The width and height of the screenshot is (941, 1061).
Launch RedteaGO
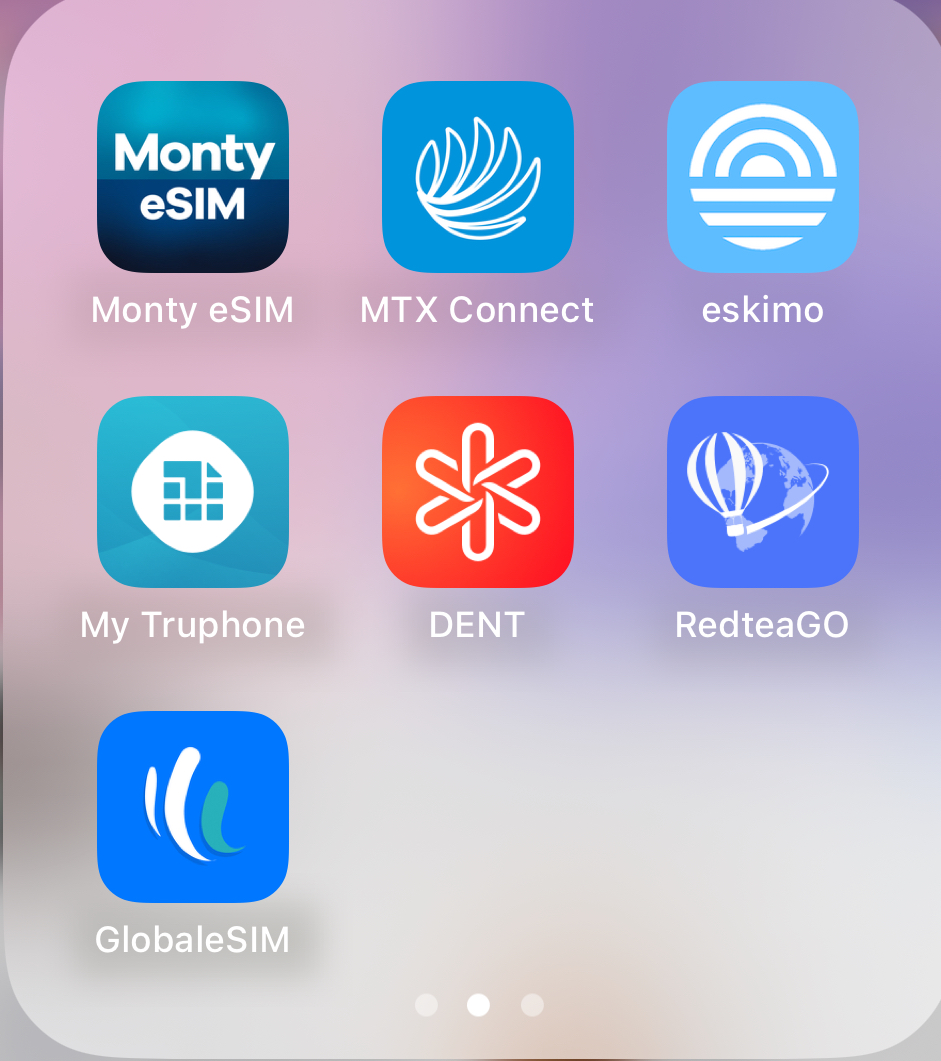click(x=763, y=492)
